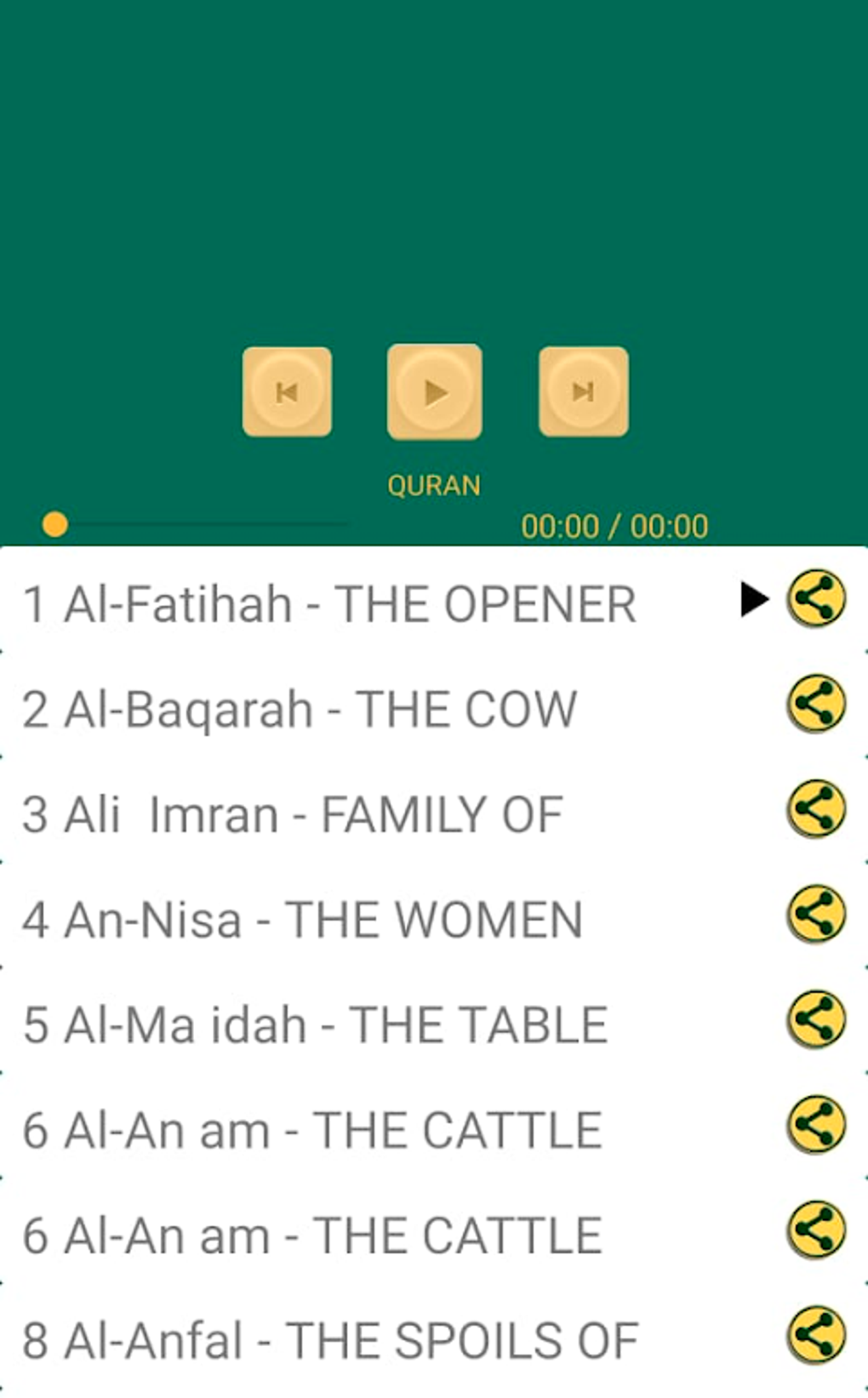Share Ali Imran surah
The height and width of the screenshot is (1398, 868).
tap(815, 808)
